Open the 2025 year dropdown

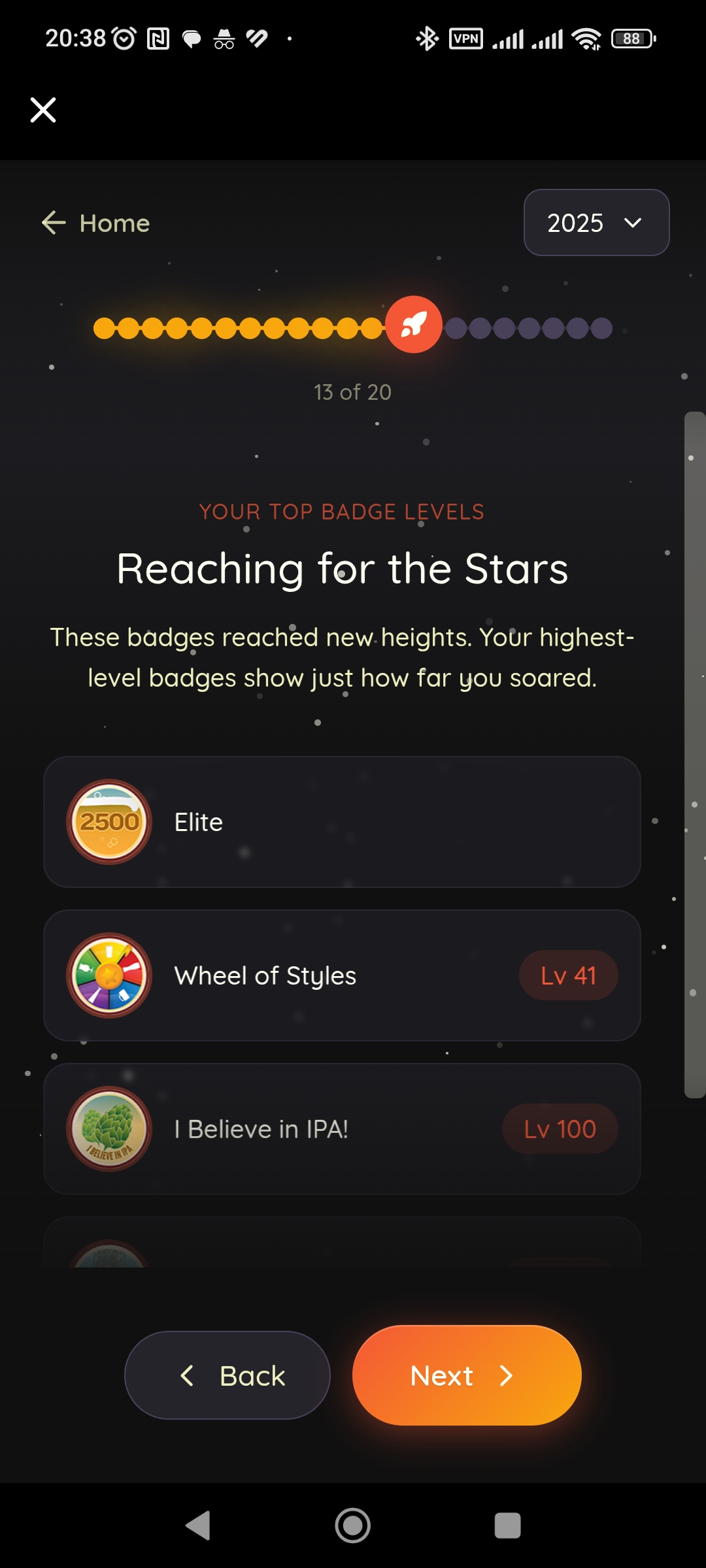[x=596, y=223]
